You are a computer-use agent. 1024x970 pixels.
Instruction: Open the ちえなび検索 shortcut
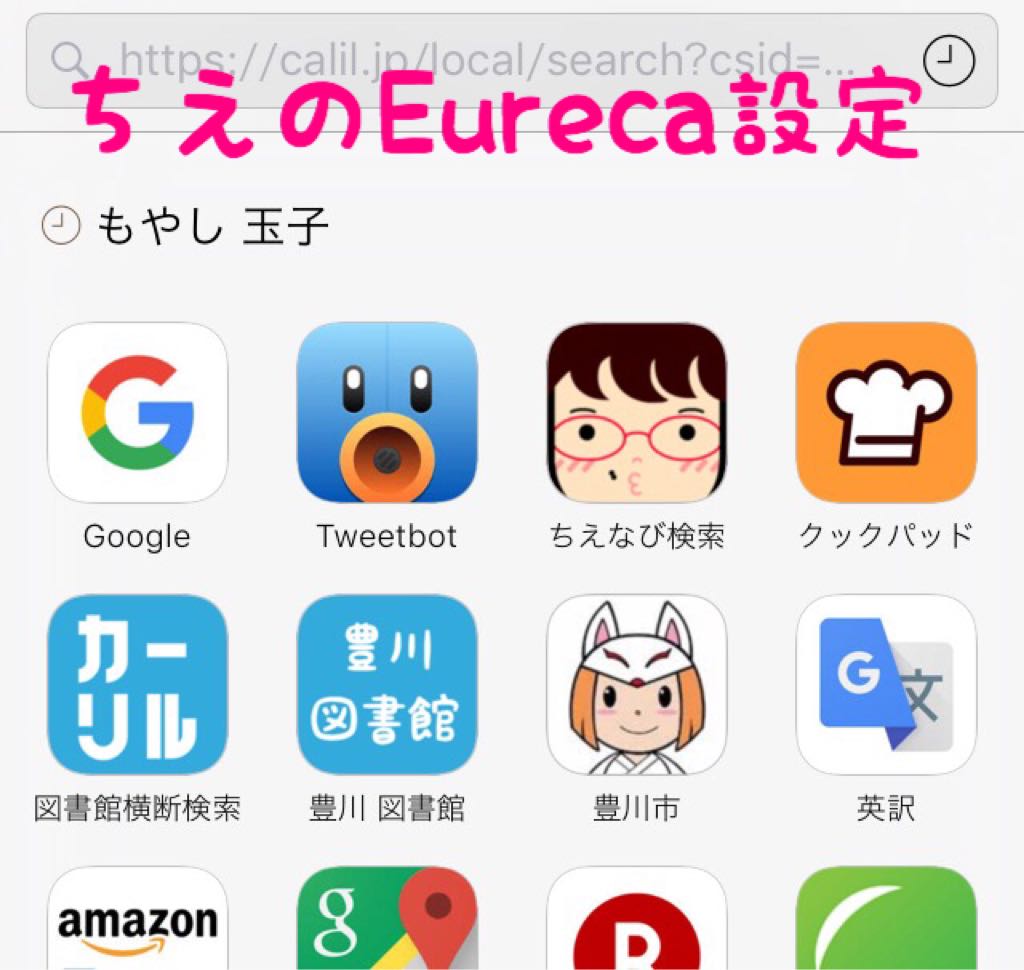click(636, 412)
